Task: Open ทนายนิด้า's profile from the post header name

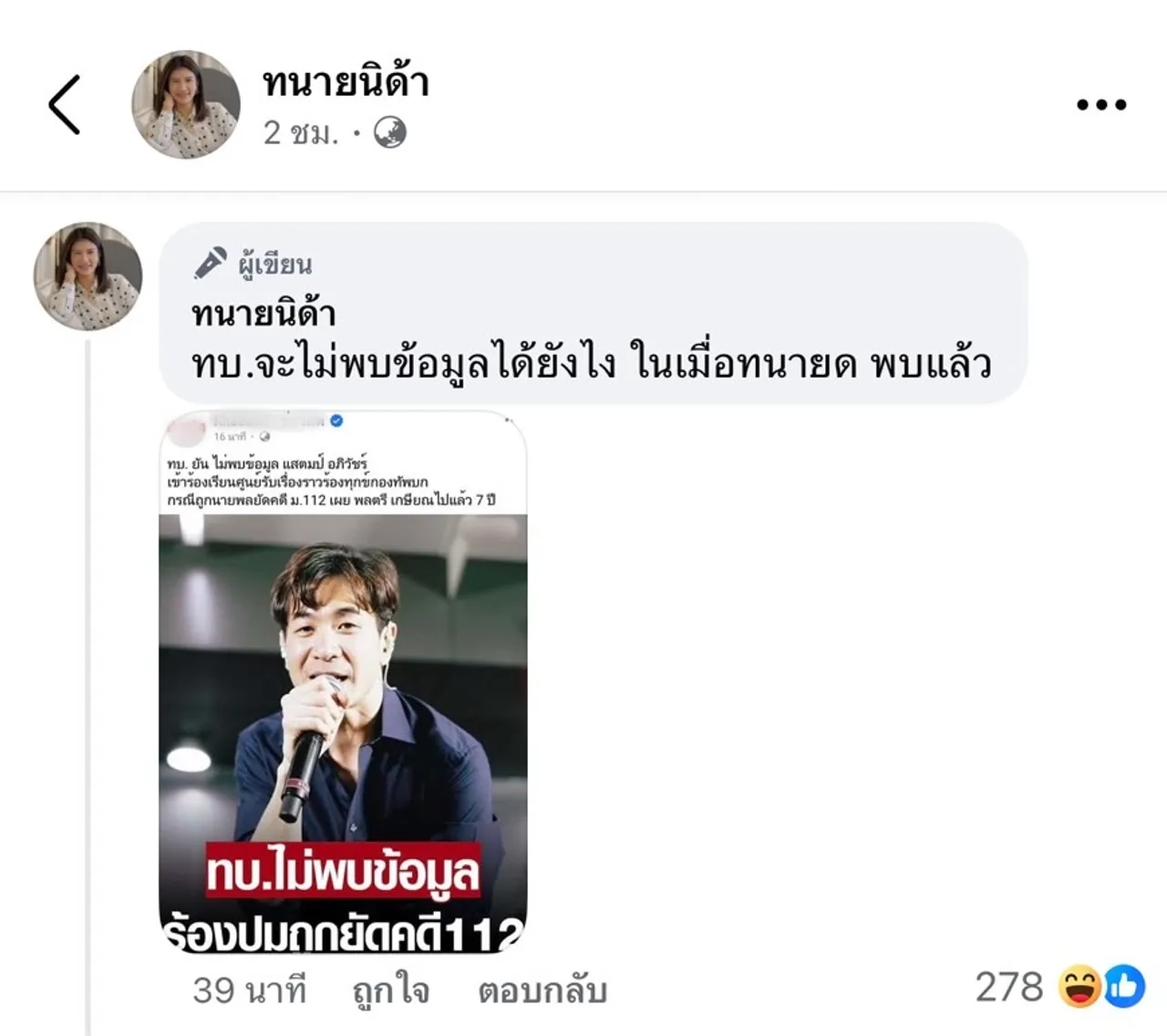Action: 346,83
